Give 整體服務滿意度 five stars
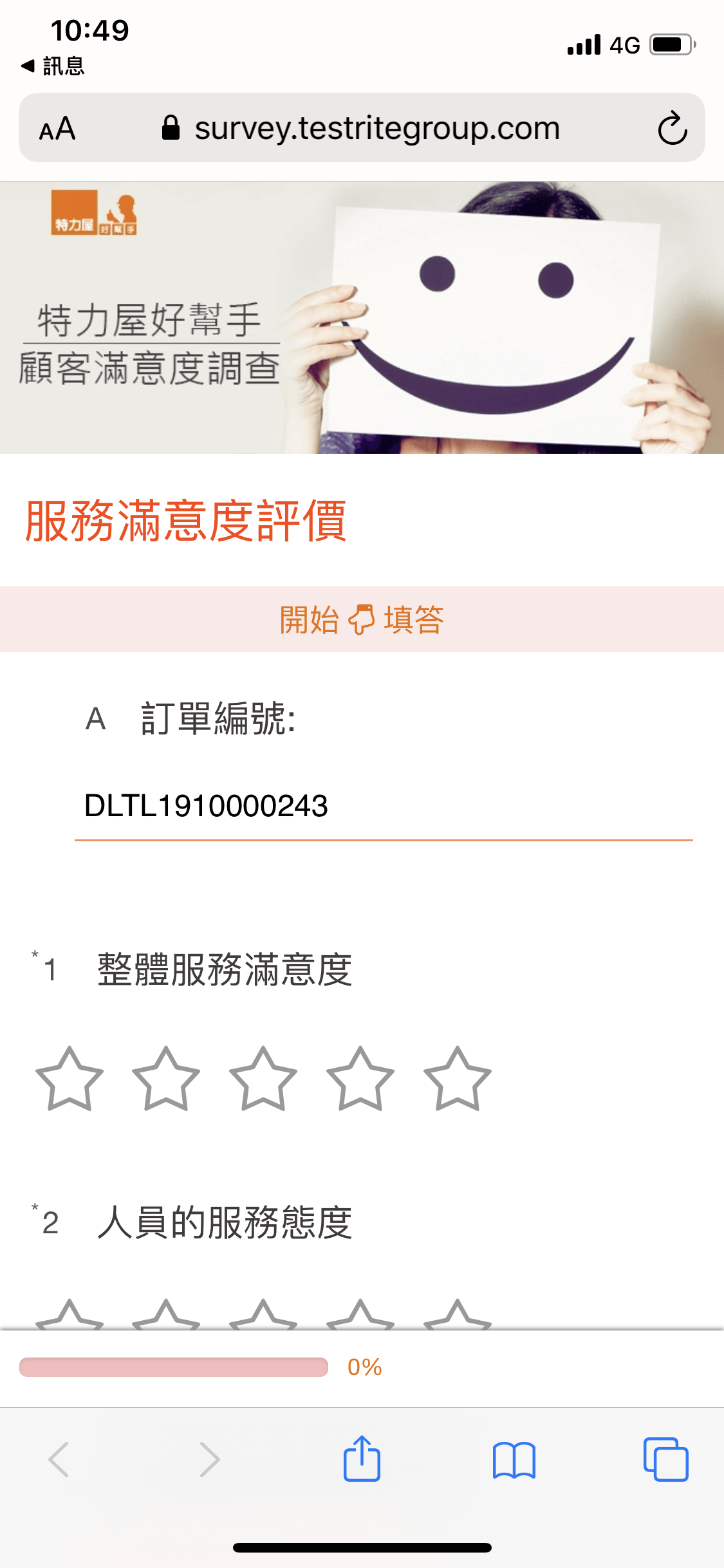 (458, 1080)
